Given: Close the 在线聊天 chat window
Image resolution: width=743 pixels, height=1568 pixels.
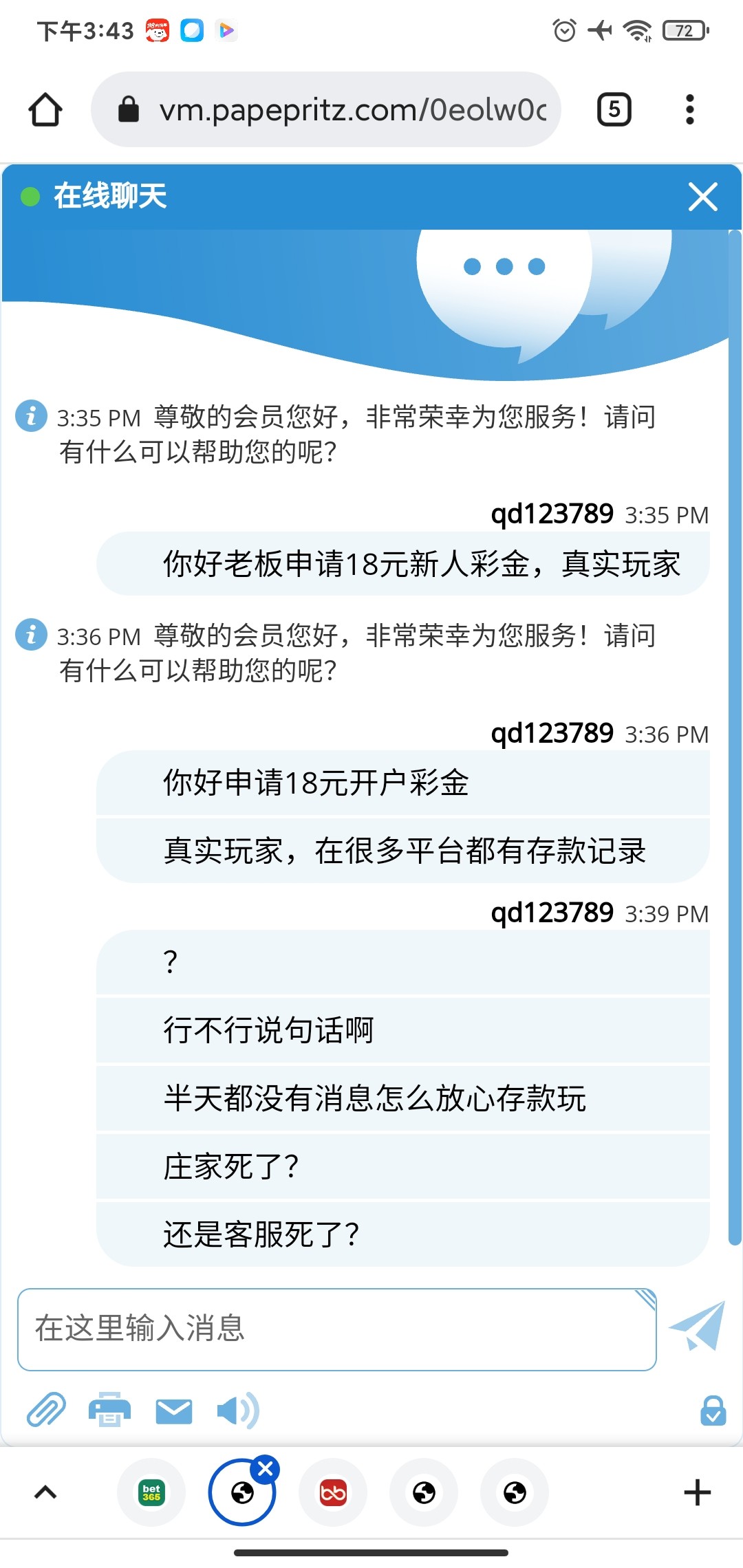Looking at the screenshot, I should tap(702, 197).
